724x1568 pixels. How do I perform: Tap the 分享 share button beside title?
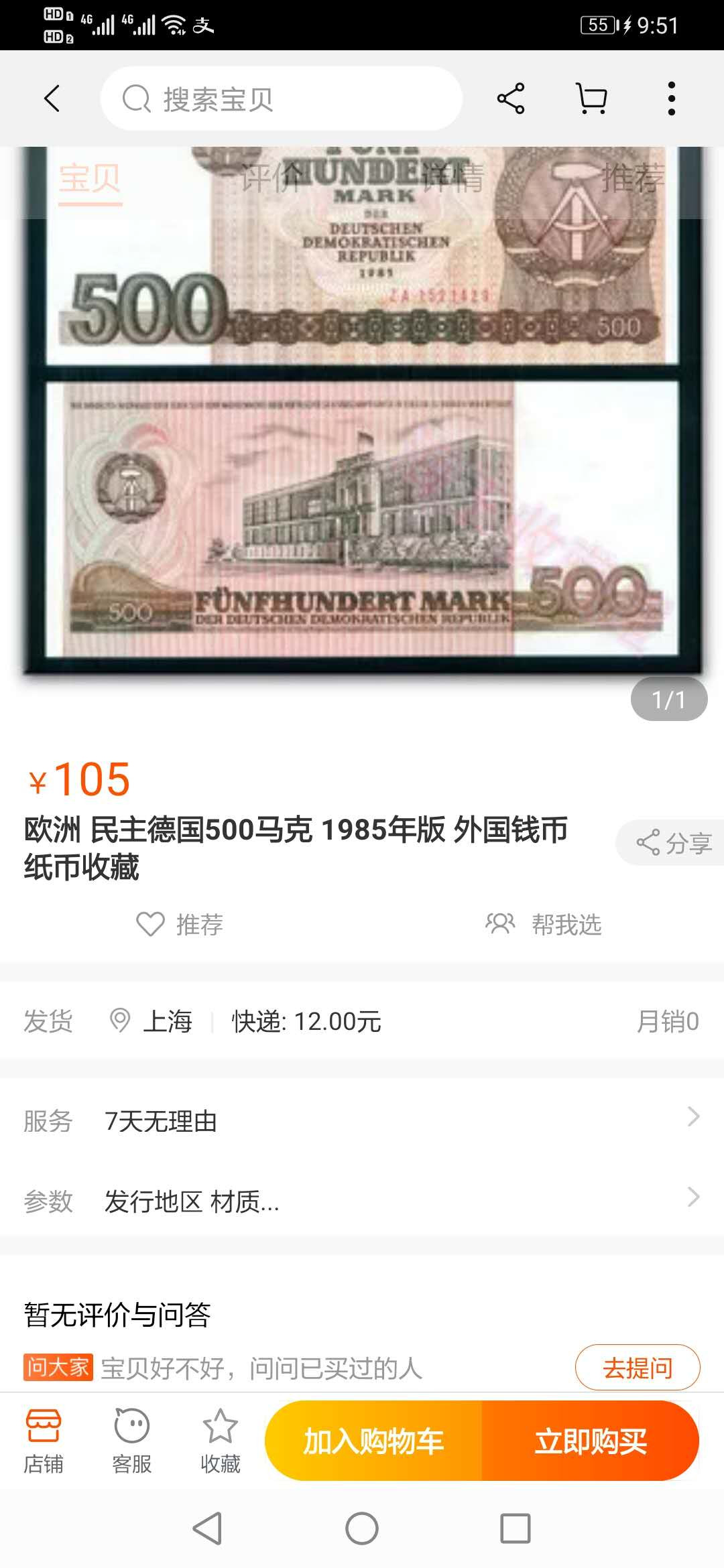pos(670,843)
